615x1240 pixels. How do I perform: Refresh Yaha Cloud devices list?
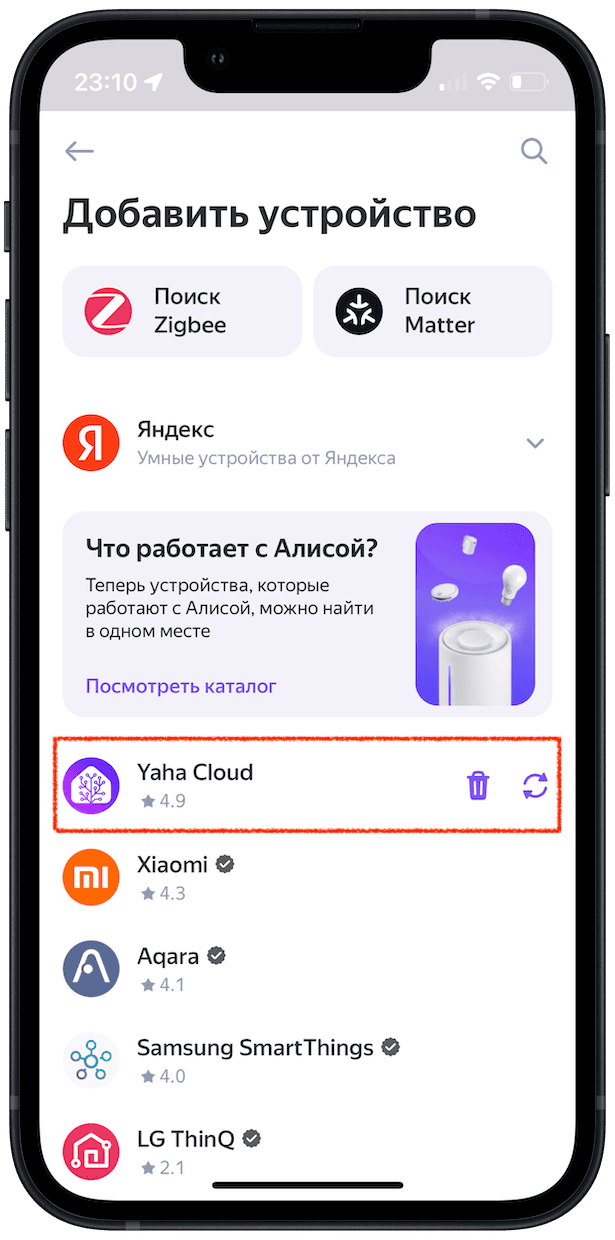coord(535,786)
